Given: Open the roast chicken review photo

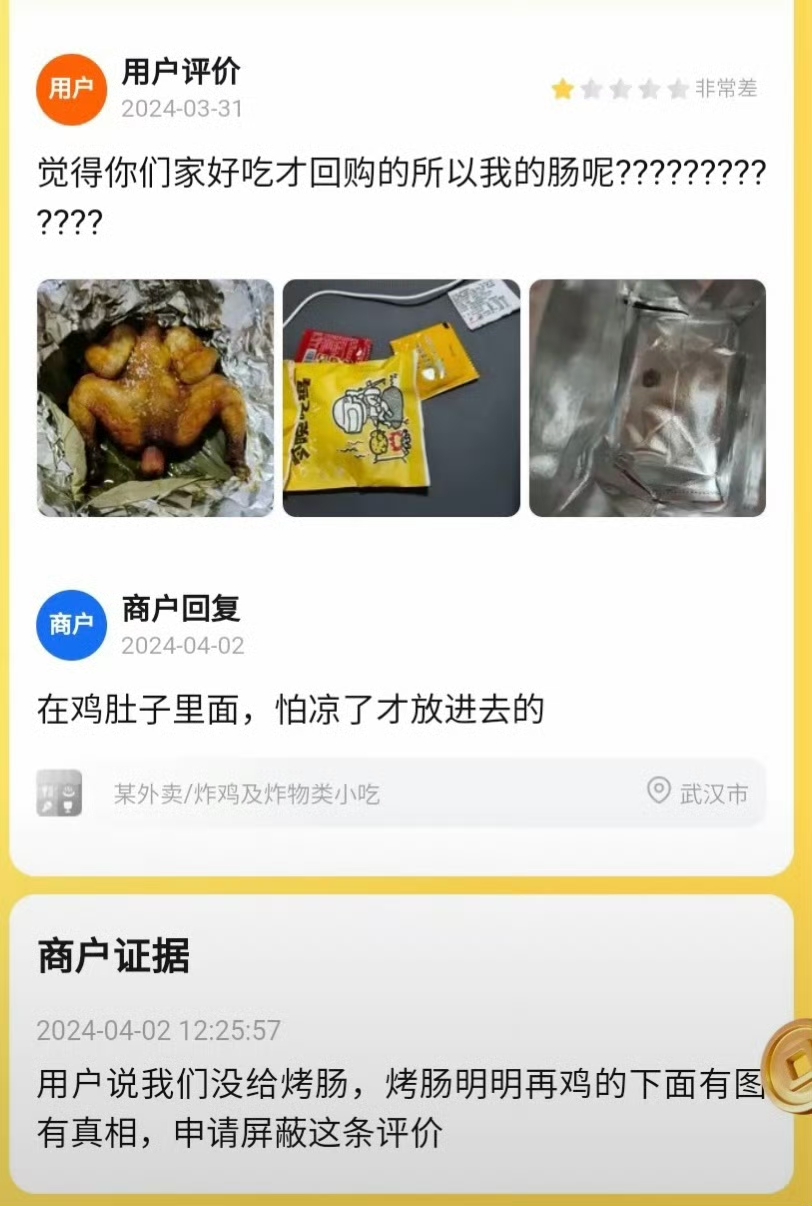Looking at the screenshot, I should (155, 398).
